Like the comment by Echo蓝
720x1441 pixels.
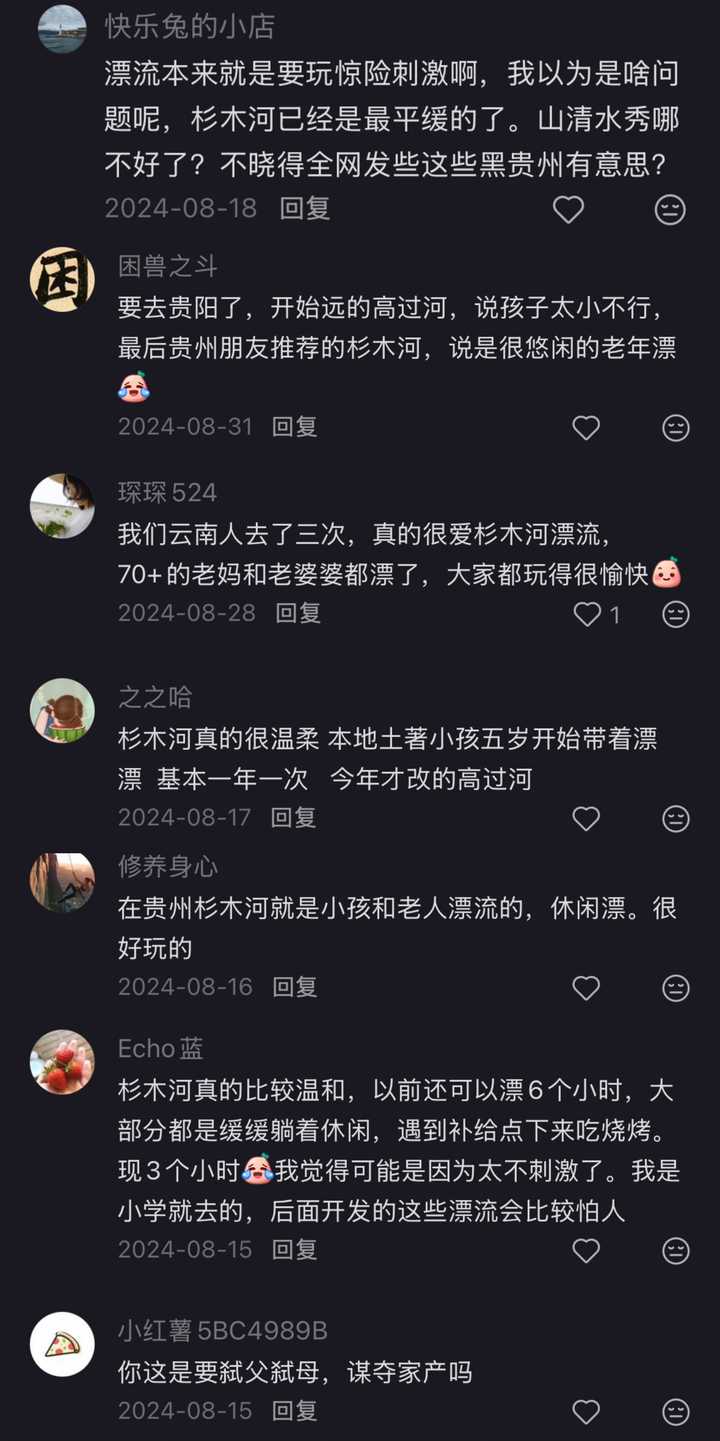[586, 1251]
